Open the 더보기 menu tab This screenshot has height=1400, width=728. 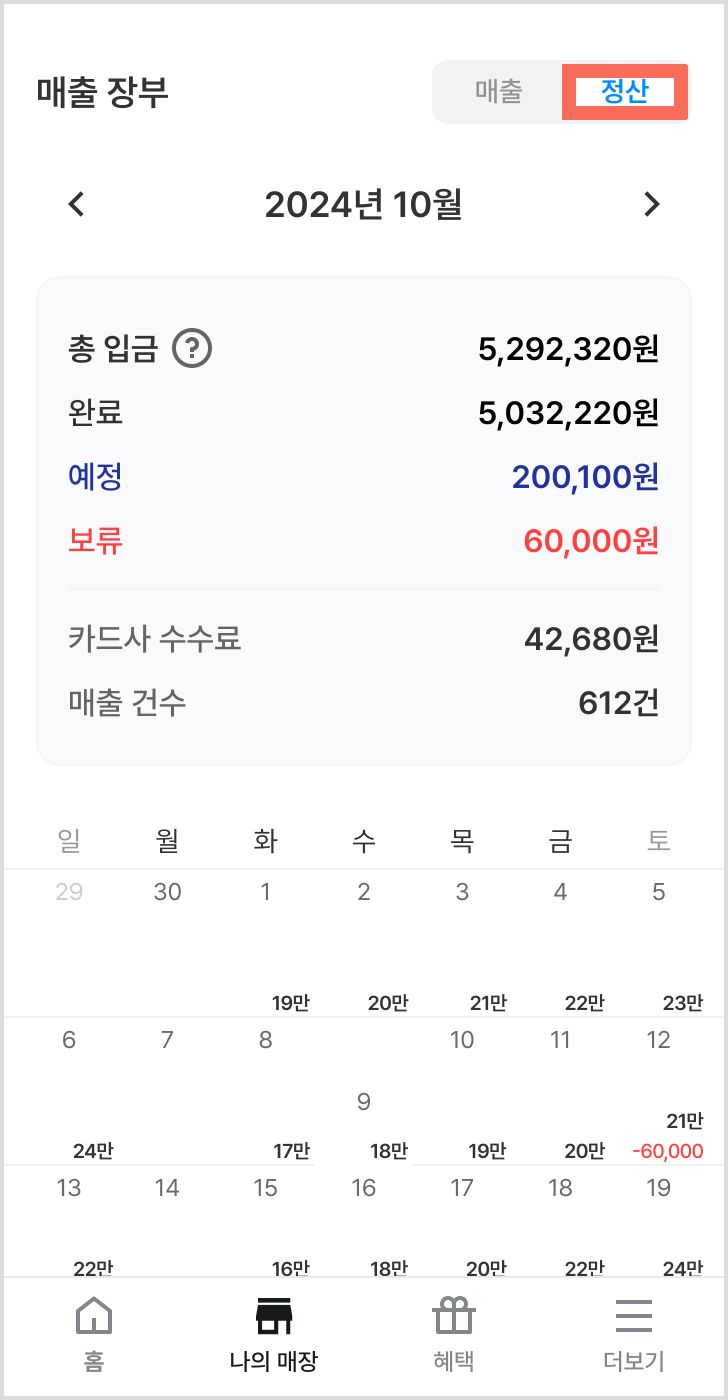pos(633,1334)
